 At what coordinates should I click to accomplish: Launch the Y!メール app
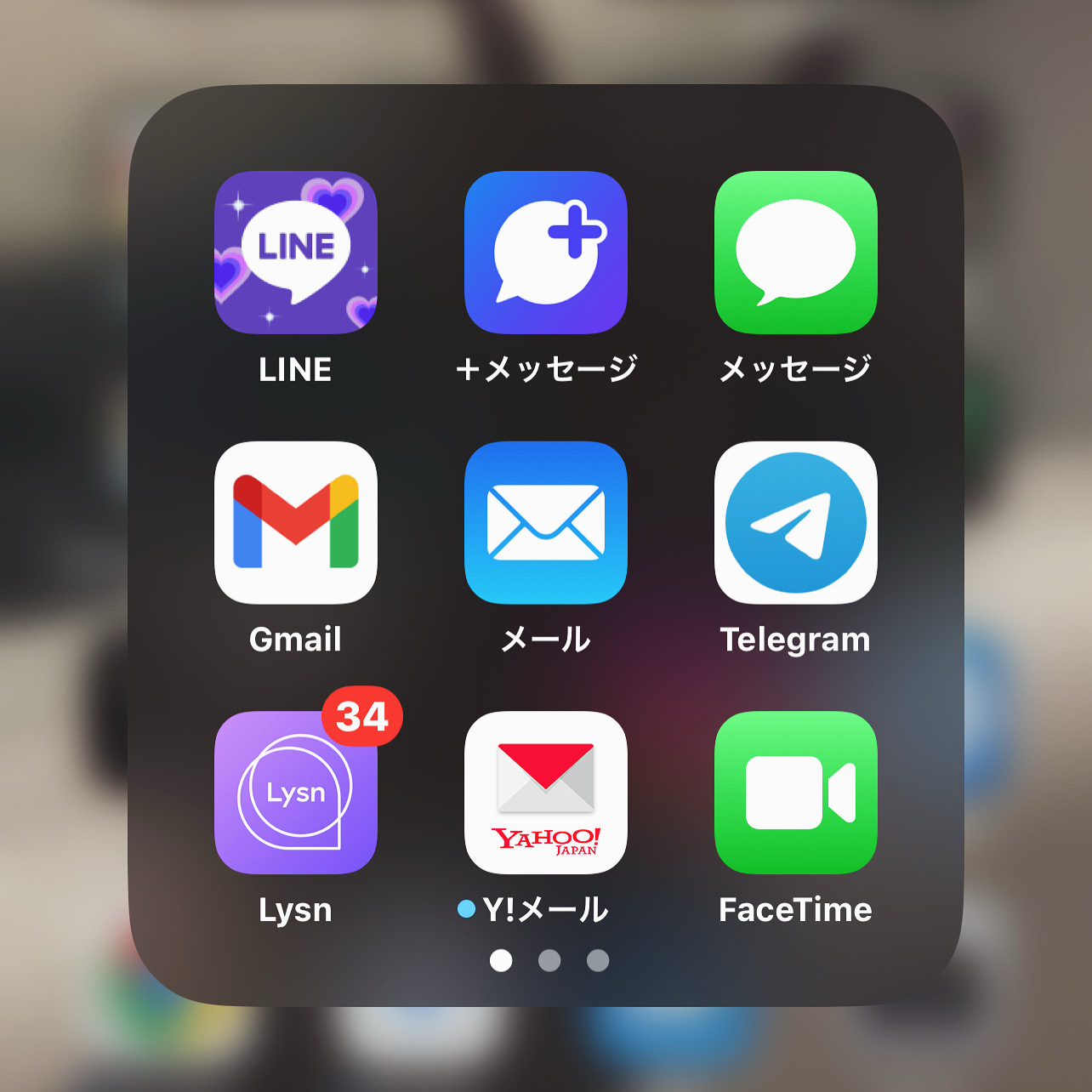[545, 793]
